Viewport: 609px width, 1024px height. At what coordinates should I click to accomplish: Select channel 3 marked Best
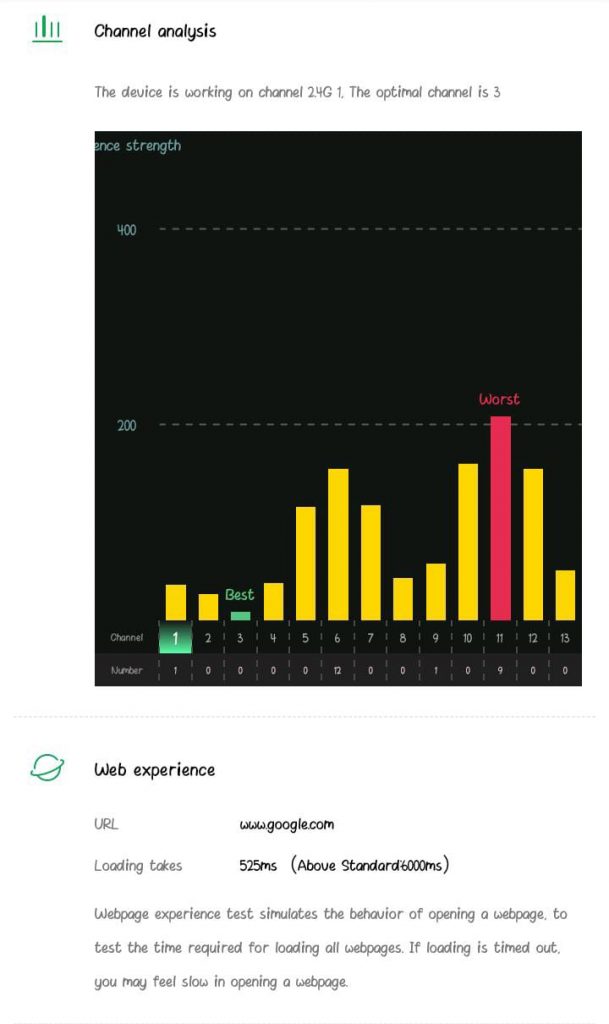coord(240,637)
